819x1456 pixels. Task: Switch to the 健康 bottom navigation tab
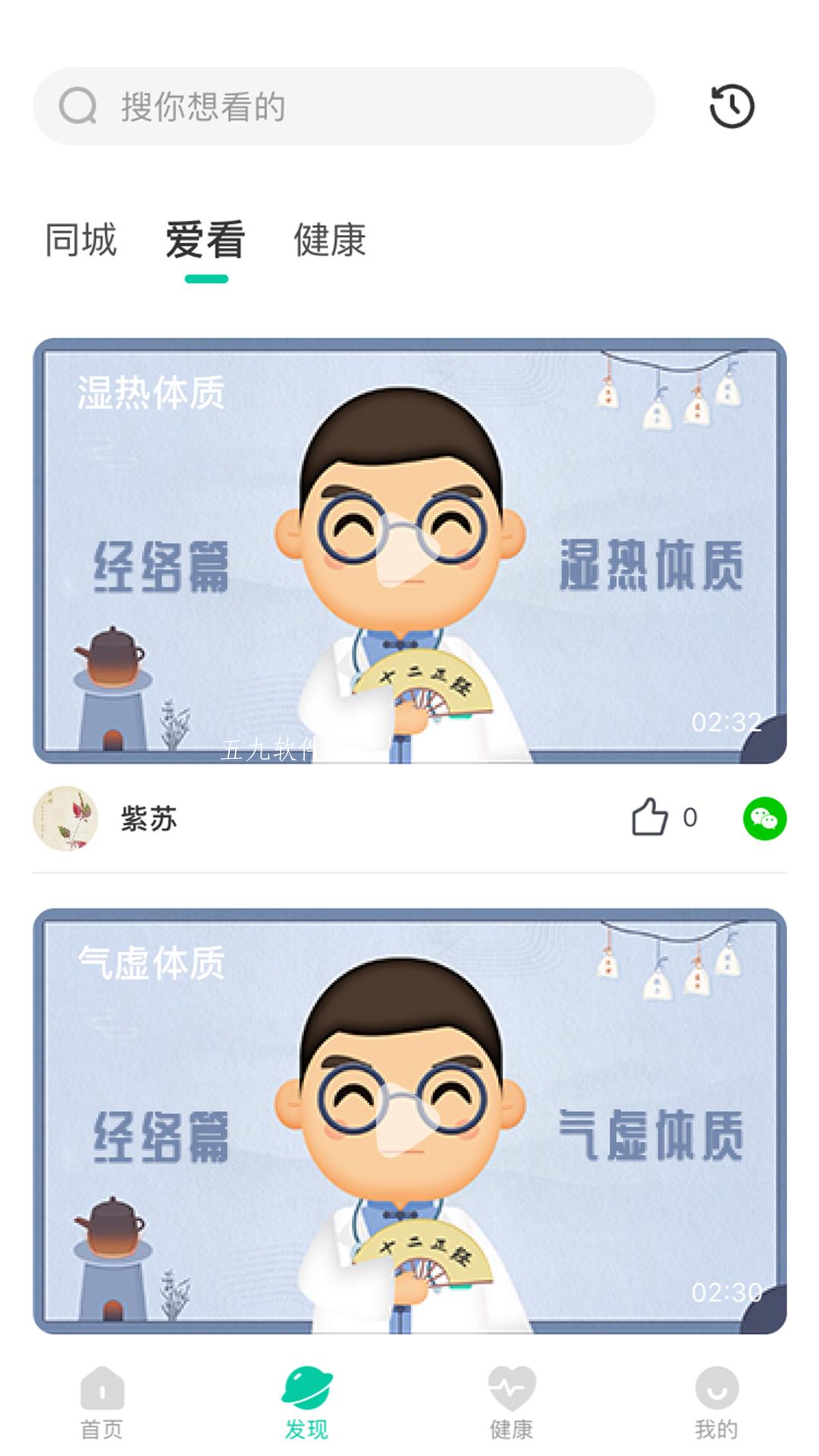click(512, 1403)
